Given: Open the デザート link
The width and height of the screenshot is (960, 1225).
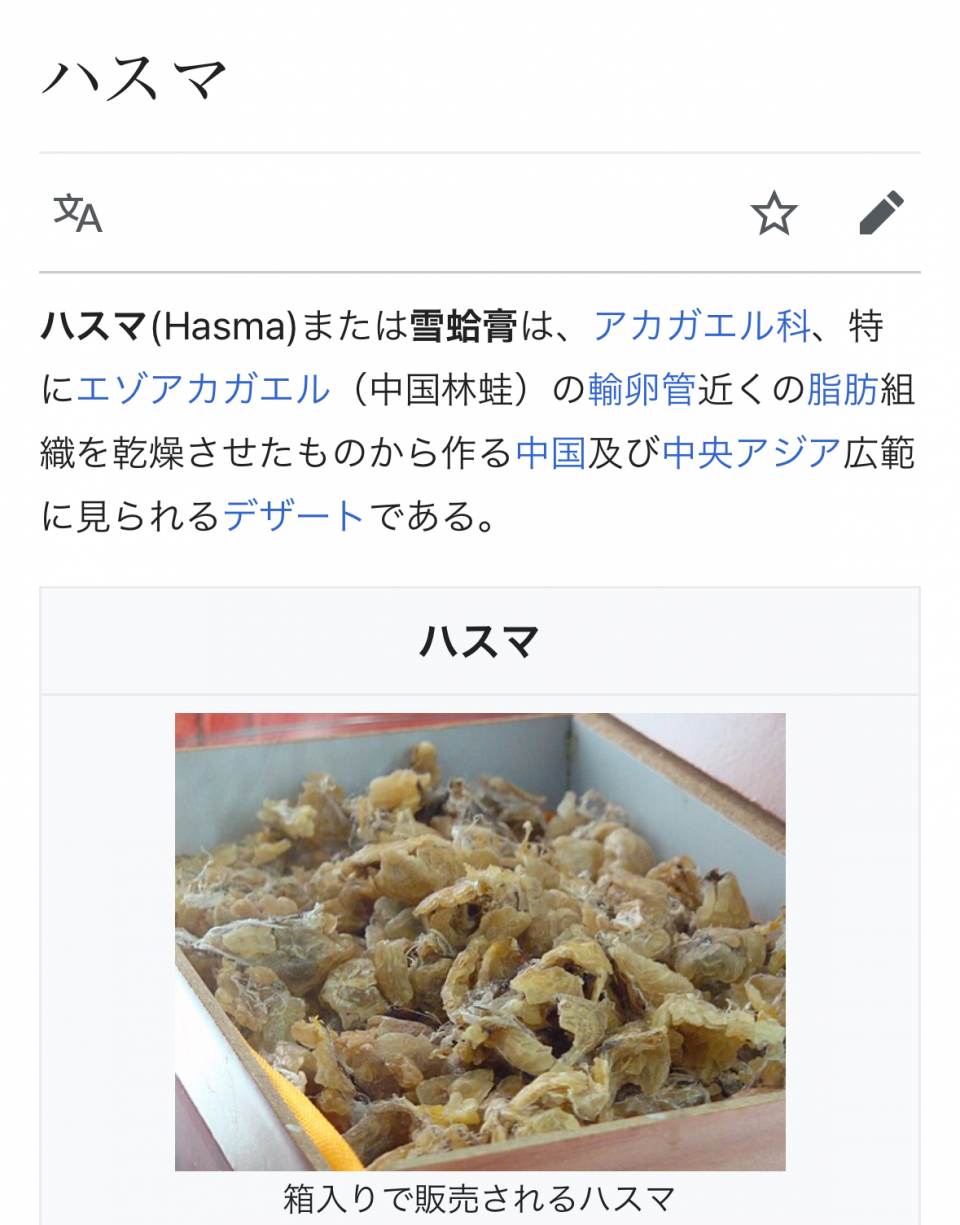Looking at the screenshot, I should pyautogui.click(x=294, y=516).
